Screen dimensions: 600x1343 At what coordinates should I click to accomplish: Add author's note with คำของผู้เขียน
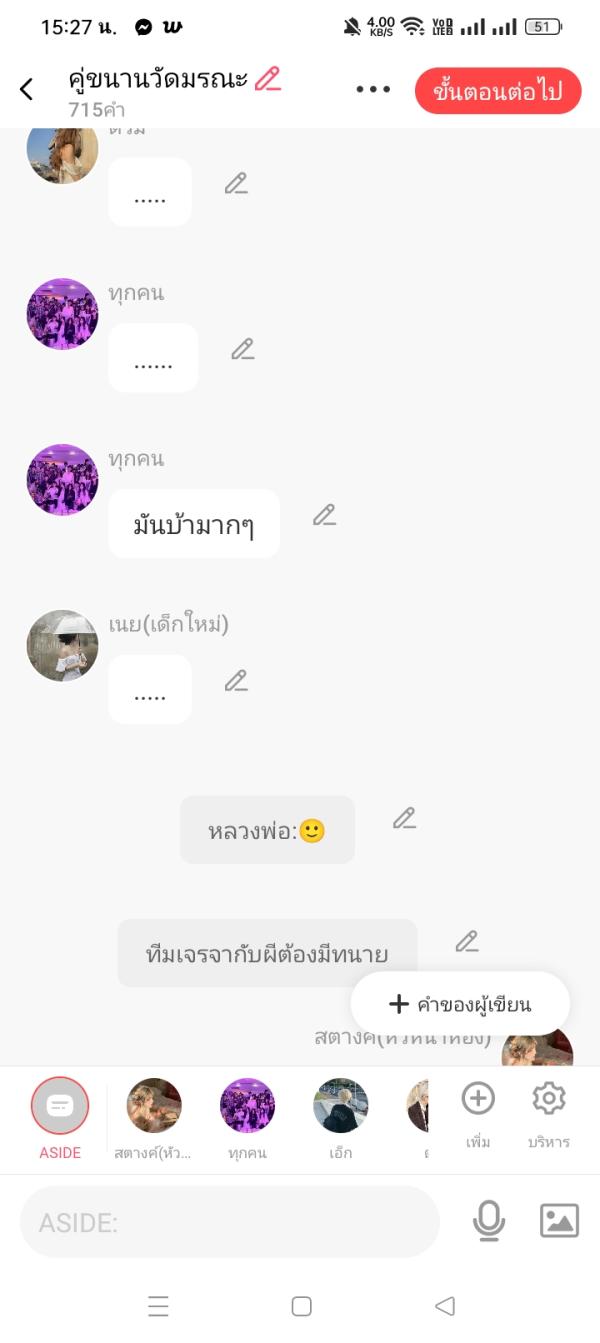point(461,1004)
